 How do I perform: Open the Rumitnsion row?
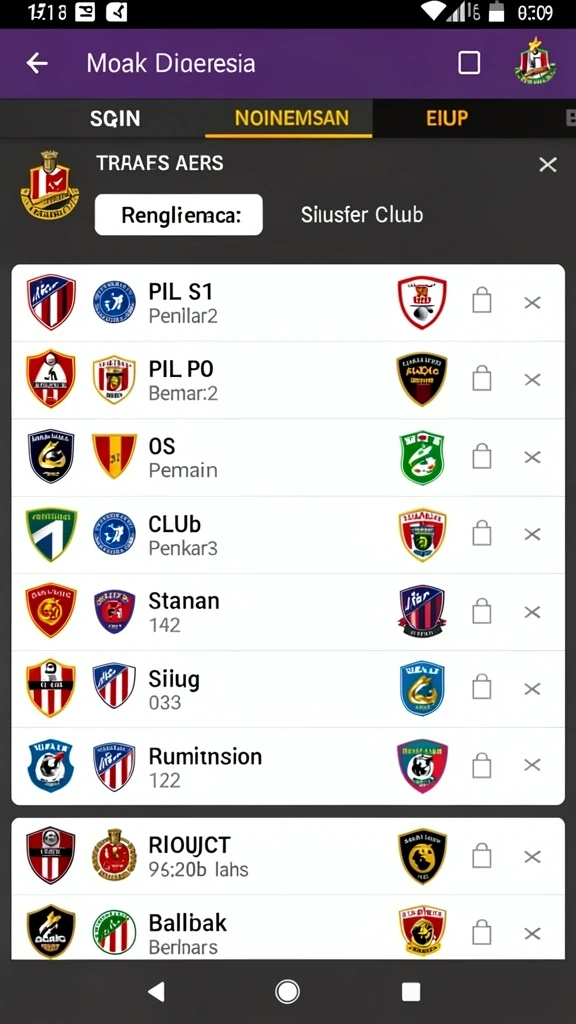[288, 767]
